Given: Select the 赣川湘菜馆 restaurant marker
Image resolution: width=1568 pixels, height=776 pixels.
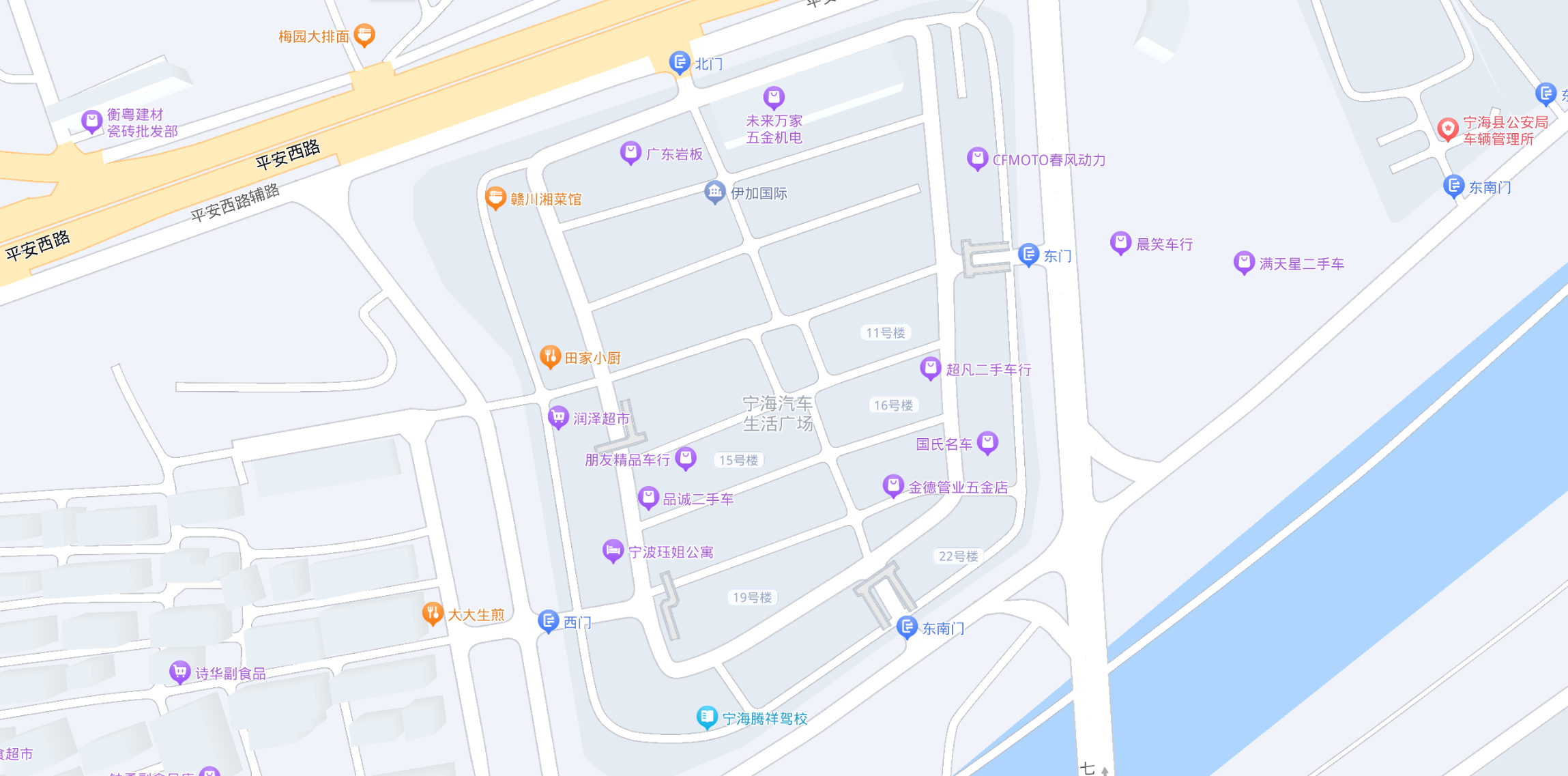Looking at the screenshot, I should point(495,198).
